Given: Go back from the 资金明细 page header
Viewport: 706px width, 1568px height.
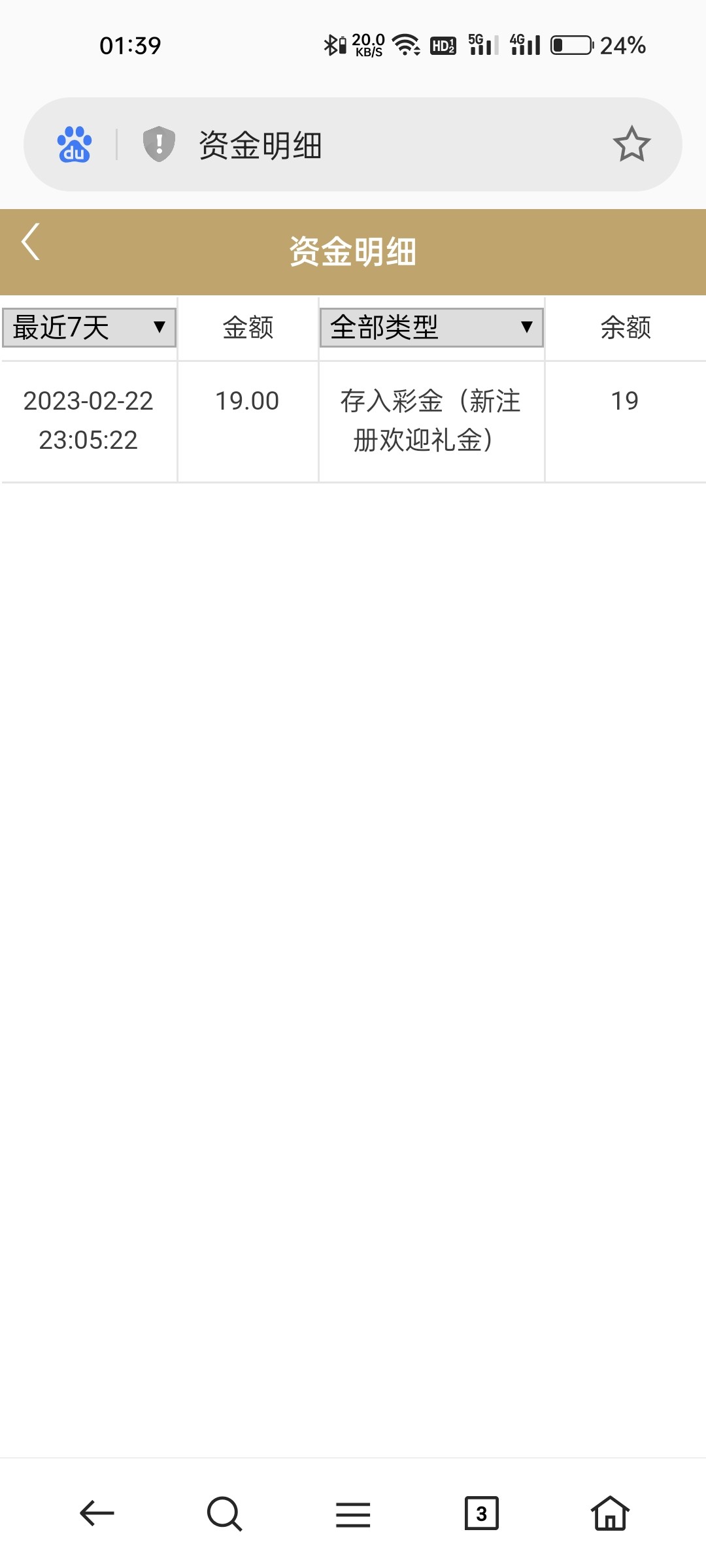Looking at the screenshot, I should pyautogui.click(x=31, y=242).
